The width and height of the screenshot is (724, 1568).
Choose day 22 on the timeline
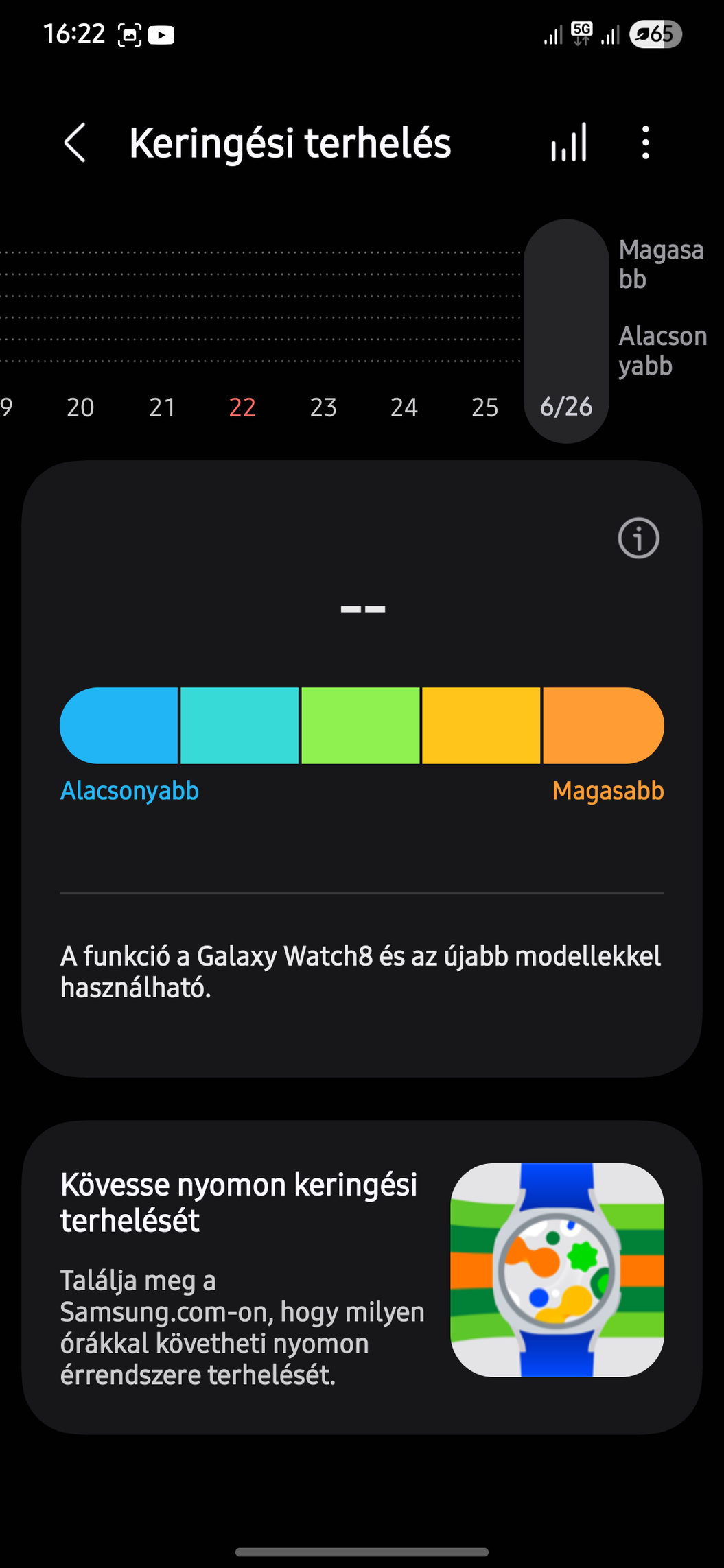pos(242,407)
